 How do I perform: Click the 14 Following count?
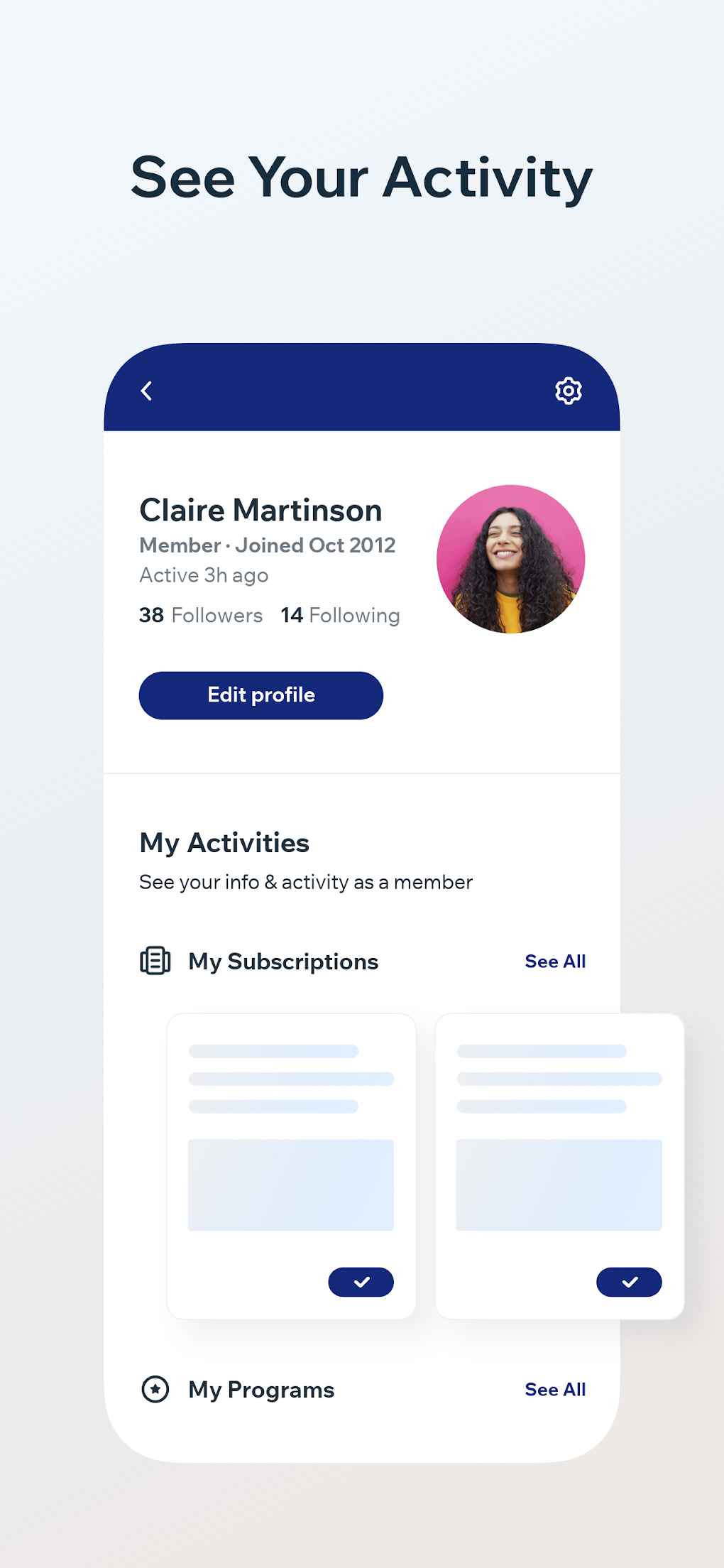pos(339,615)
